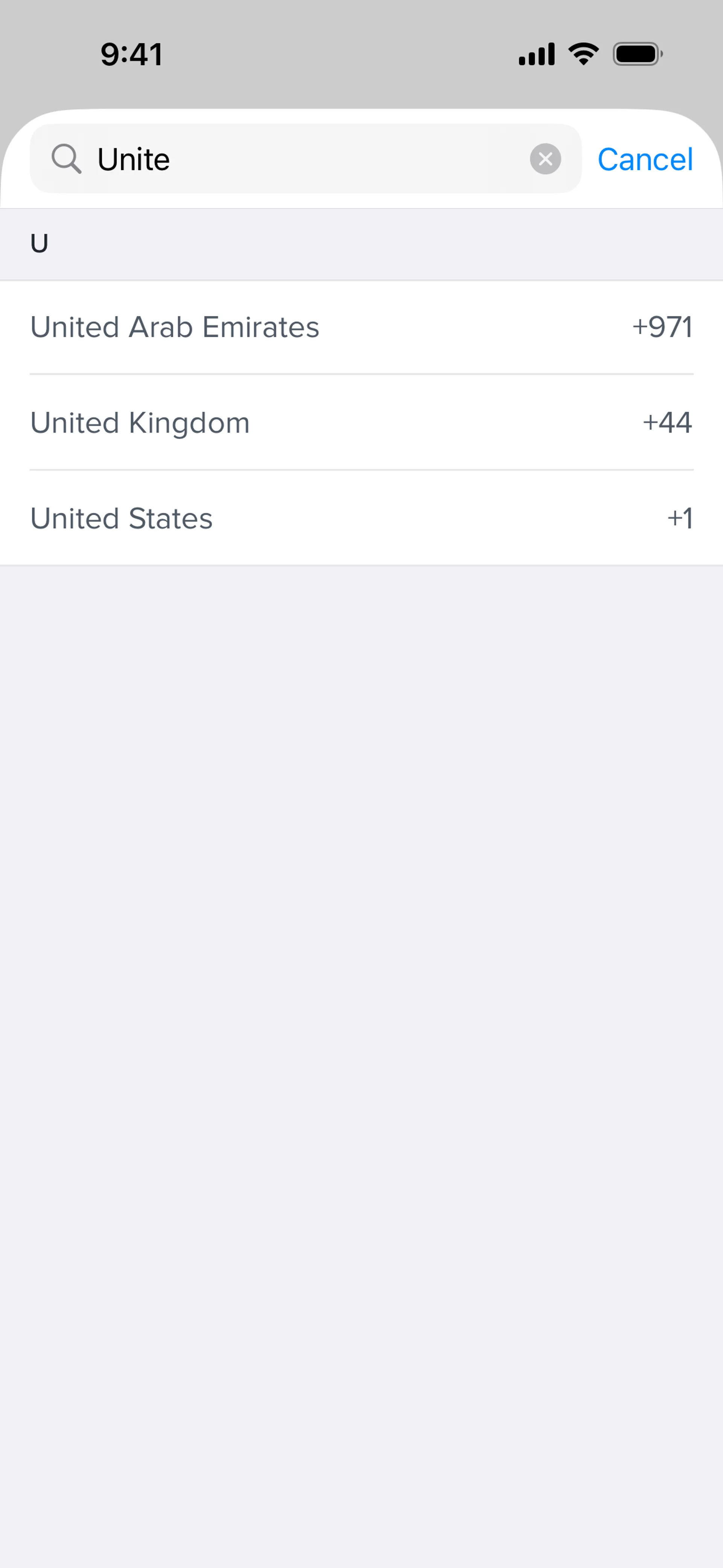Focus the search field containing Unite
The image size is (723, 1568).
coord(304,159)
